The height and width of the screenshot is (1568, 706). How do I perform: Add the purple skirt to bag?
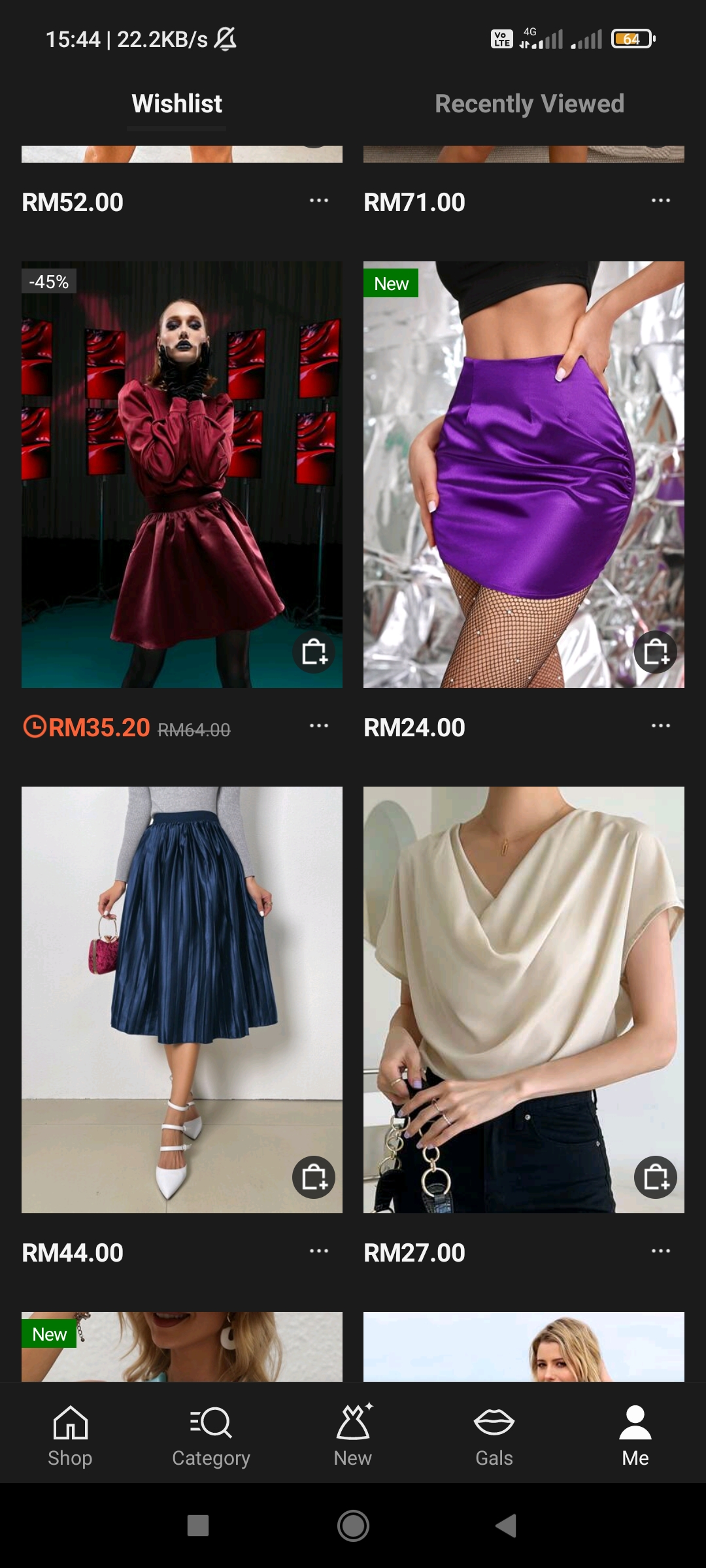pos(656,652)
